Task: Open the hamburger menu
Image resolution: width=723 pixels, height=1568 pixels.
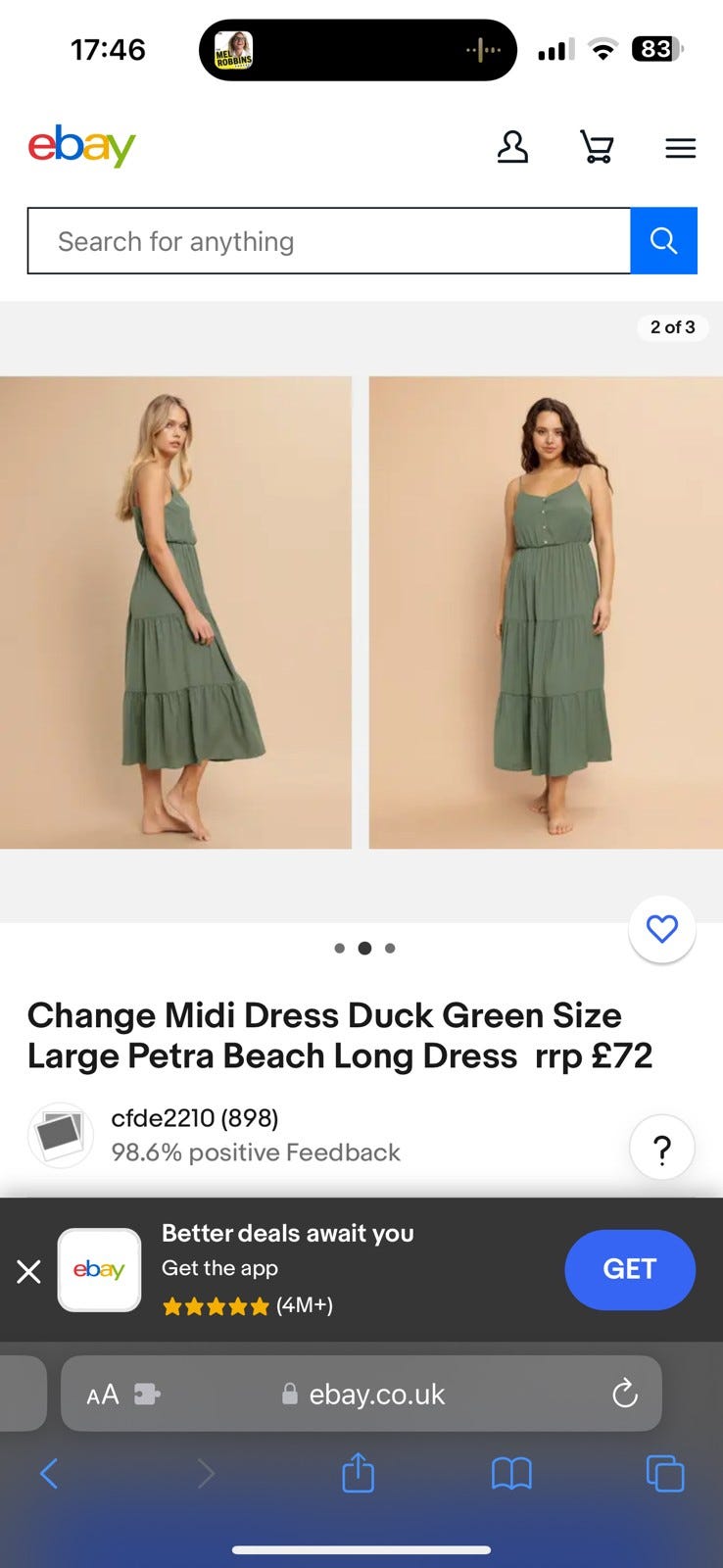Action: tap(680, 148)
